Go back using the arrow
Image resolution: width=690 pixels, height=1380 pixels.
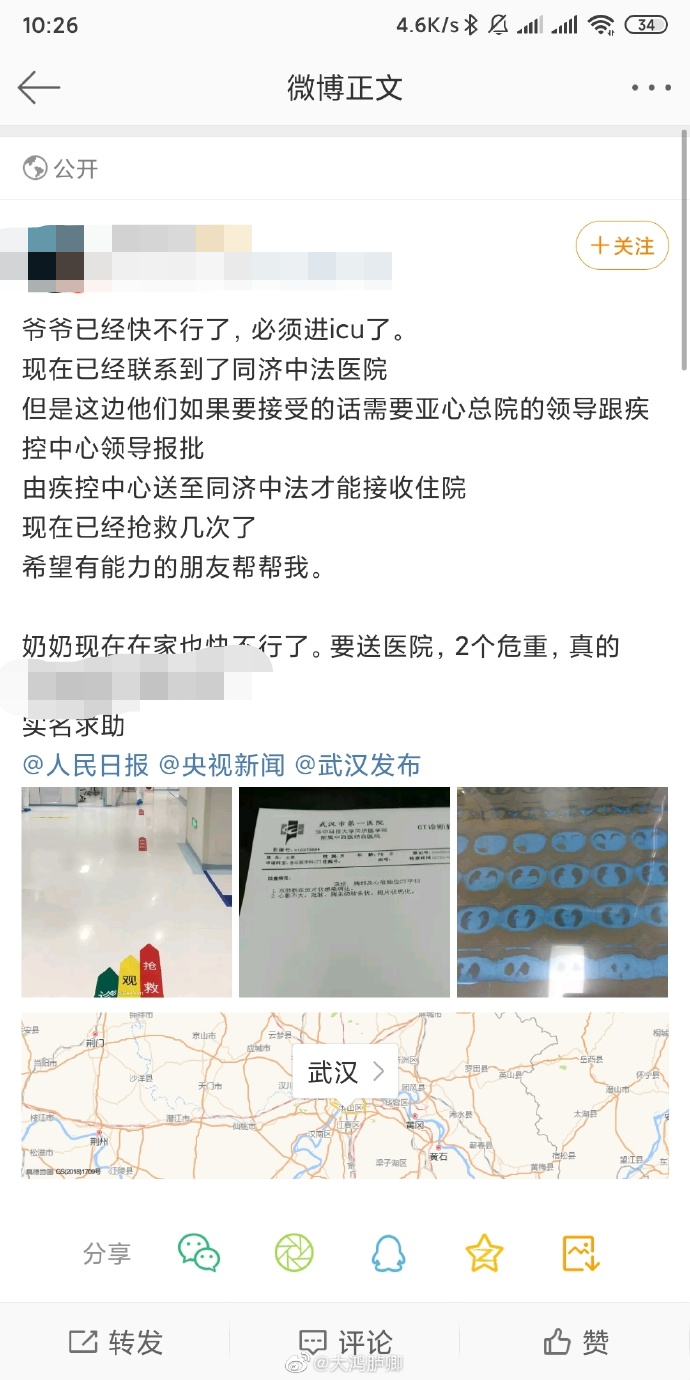(x=39, y=87)
